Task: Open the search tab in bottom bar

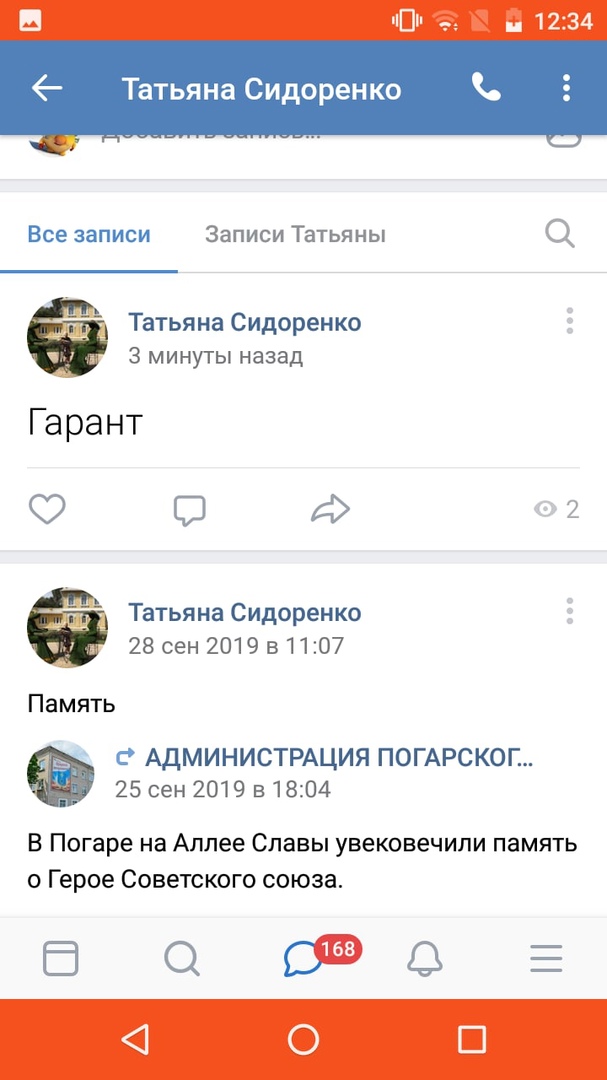Action: tap(182, 959)
